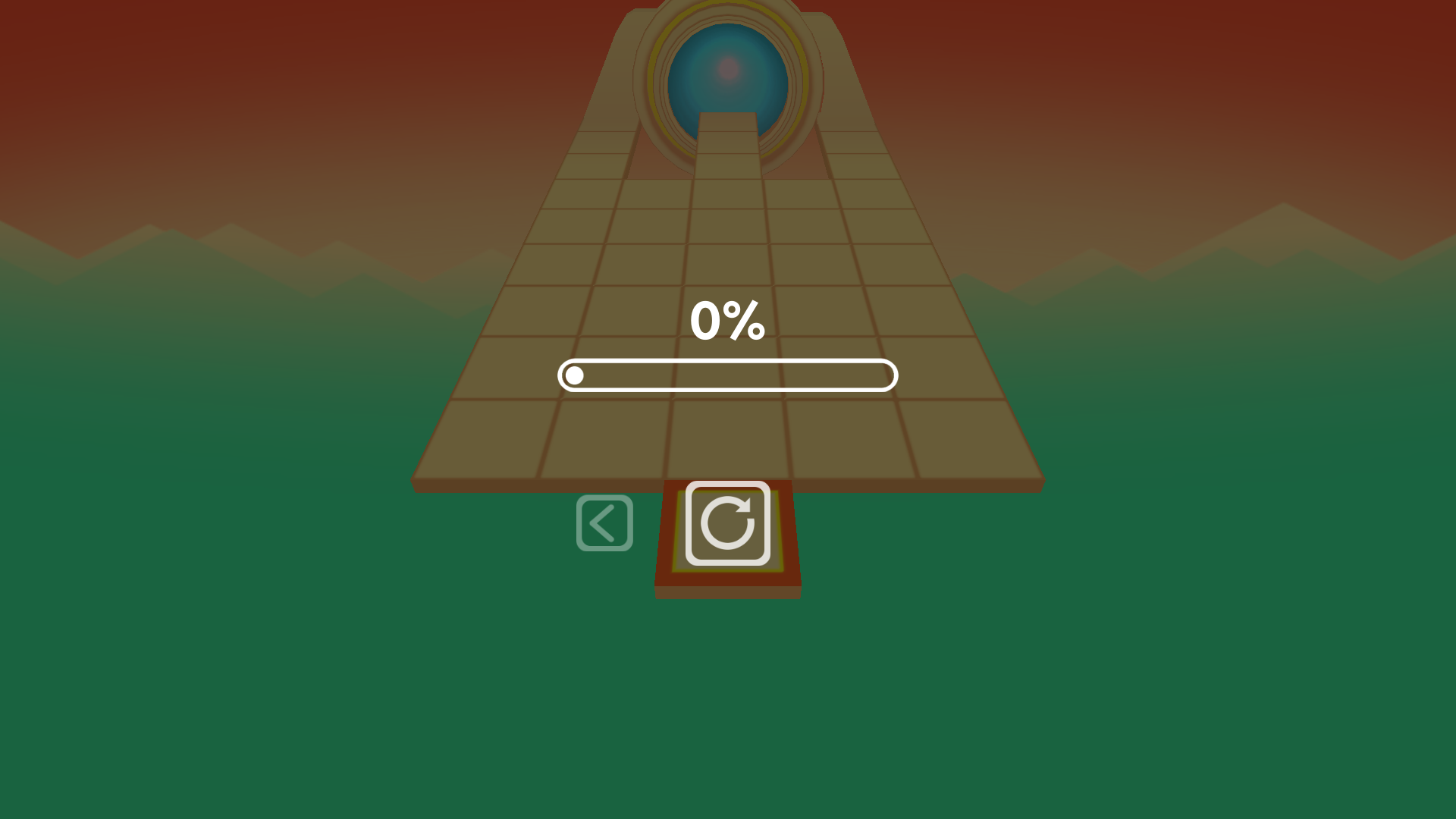Tap the restart level button
Viewport: 1456px width, 819px height.
727,523
